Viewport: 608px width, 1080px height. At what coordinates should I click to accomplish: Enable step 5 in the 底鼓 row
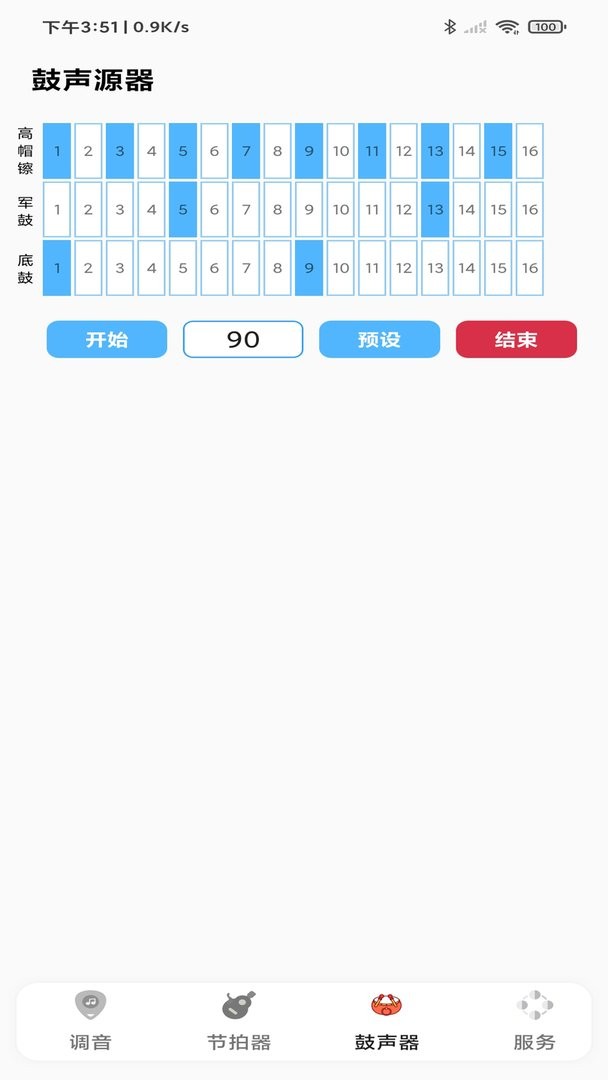coord(183,268)
